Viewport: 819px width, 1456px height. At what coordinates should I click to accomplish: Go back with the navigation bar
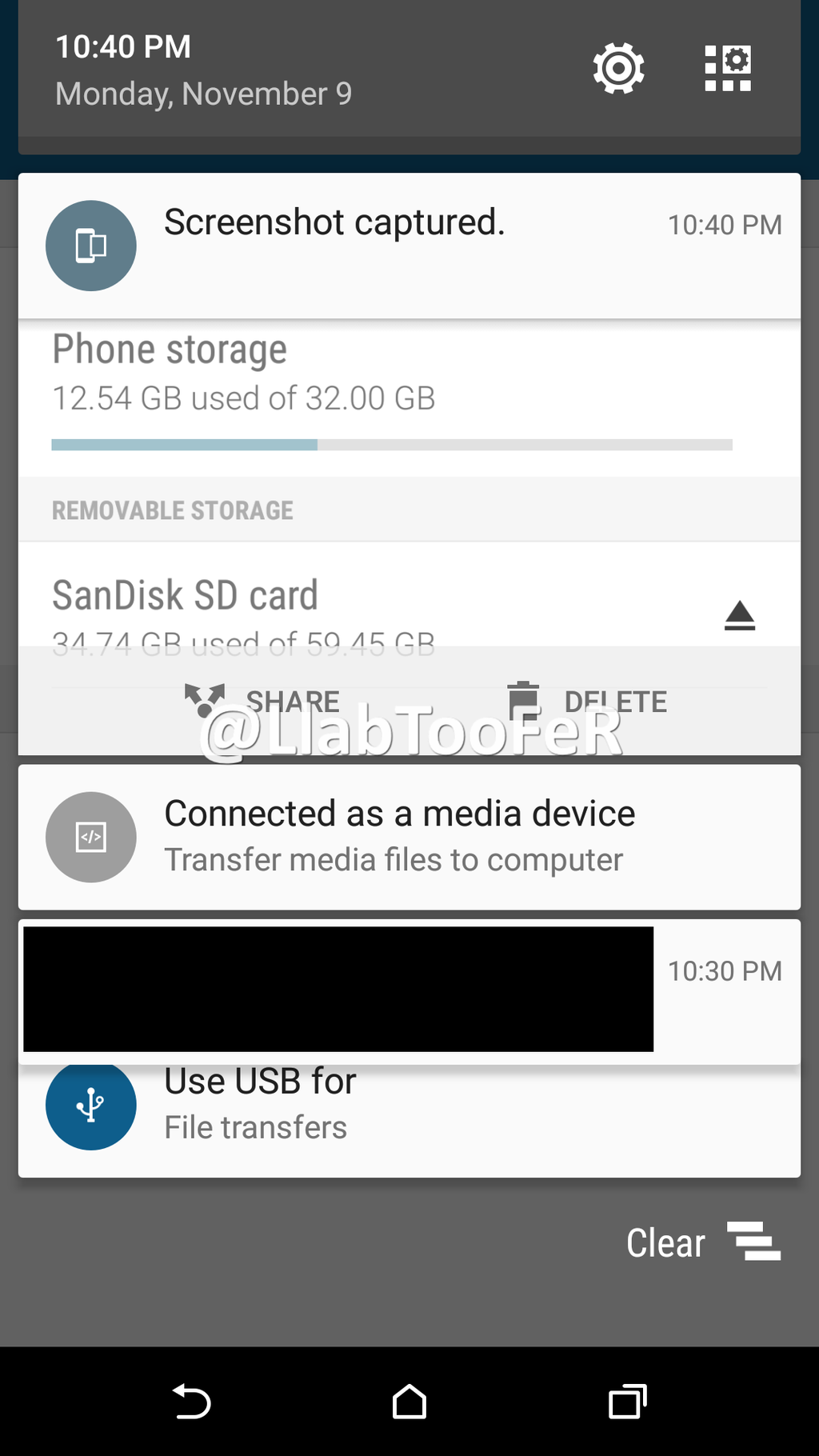[192, 1402]
